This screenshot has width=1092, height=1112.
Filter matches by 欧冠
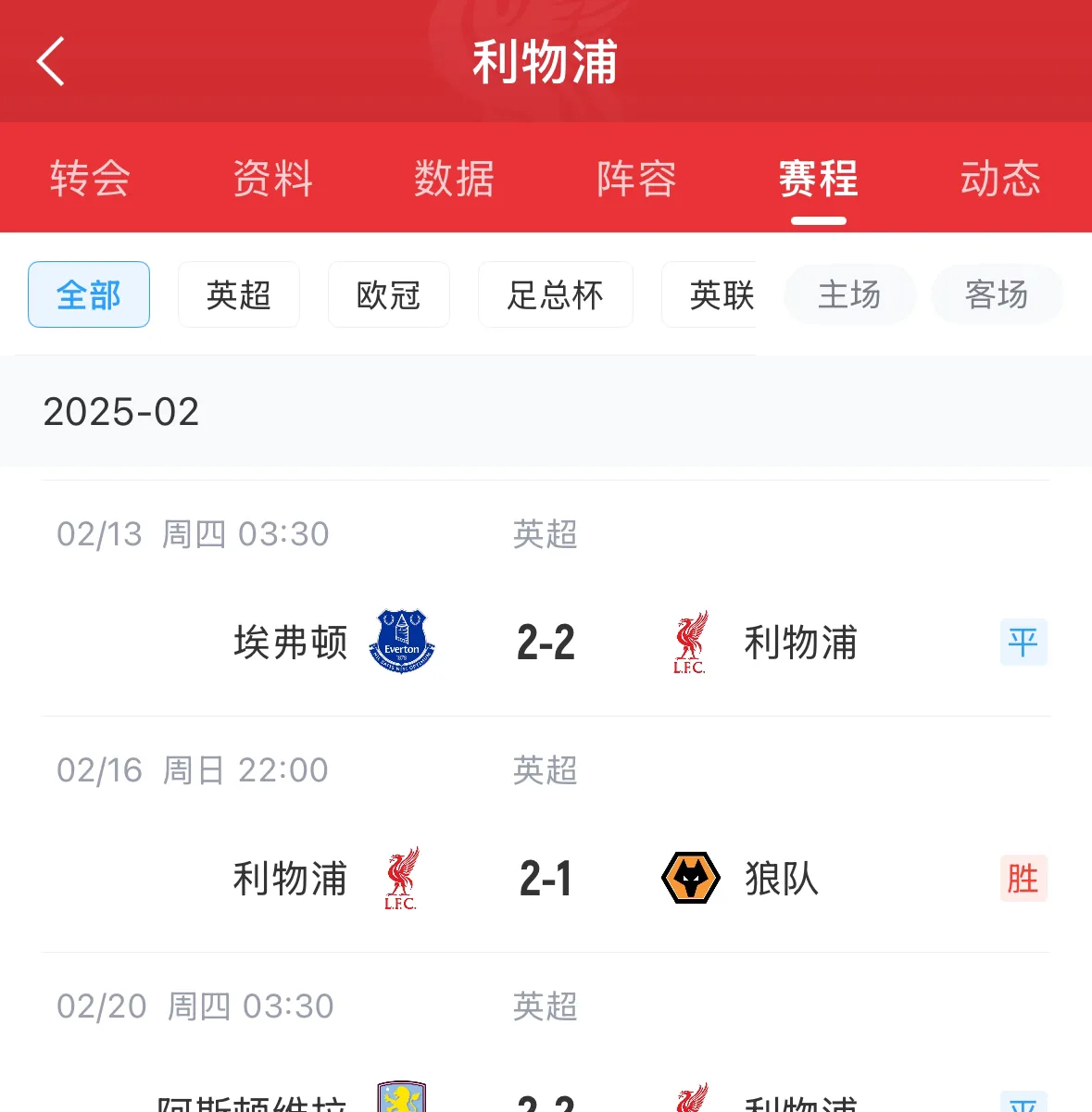[389, 295]
